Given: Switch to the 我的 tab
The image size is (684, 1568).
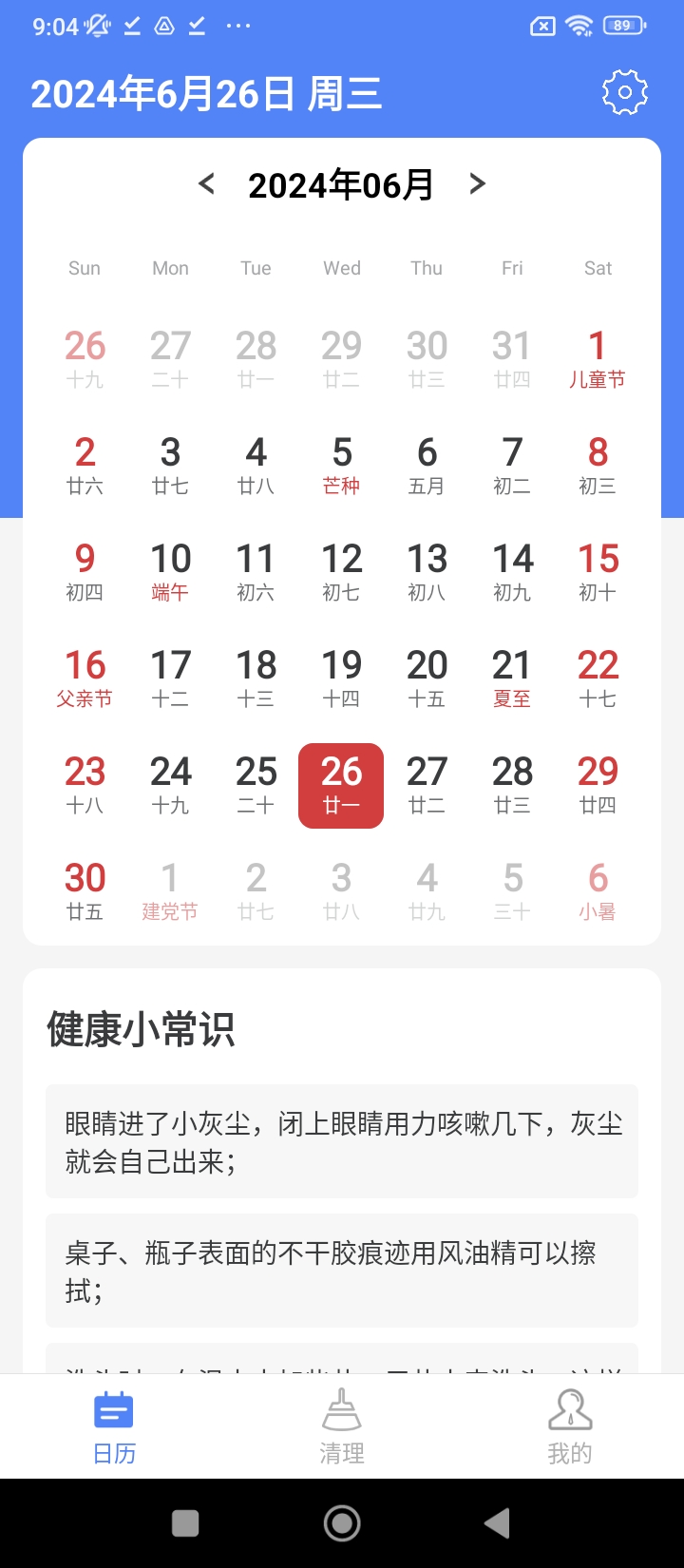Looking at the screenshot, I should [570, 1425].
